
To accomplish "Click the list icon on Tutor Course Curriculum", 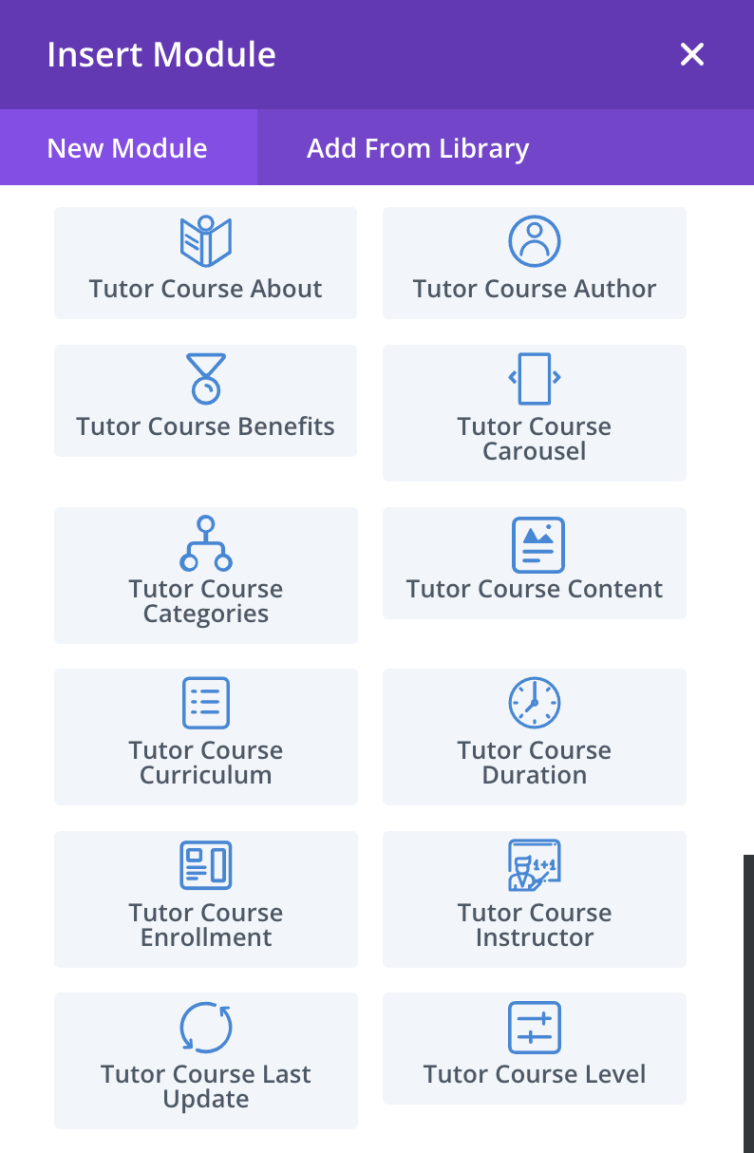I will pos(206,702).
